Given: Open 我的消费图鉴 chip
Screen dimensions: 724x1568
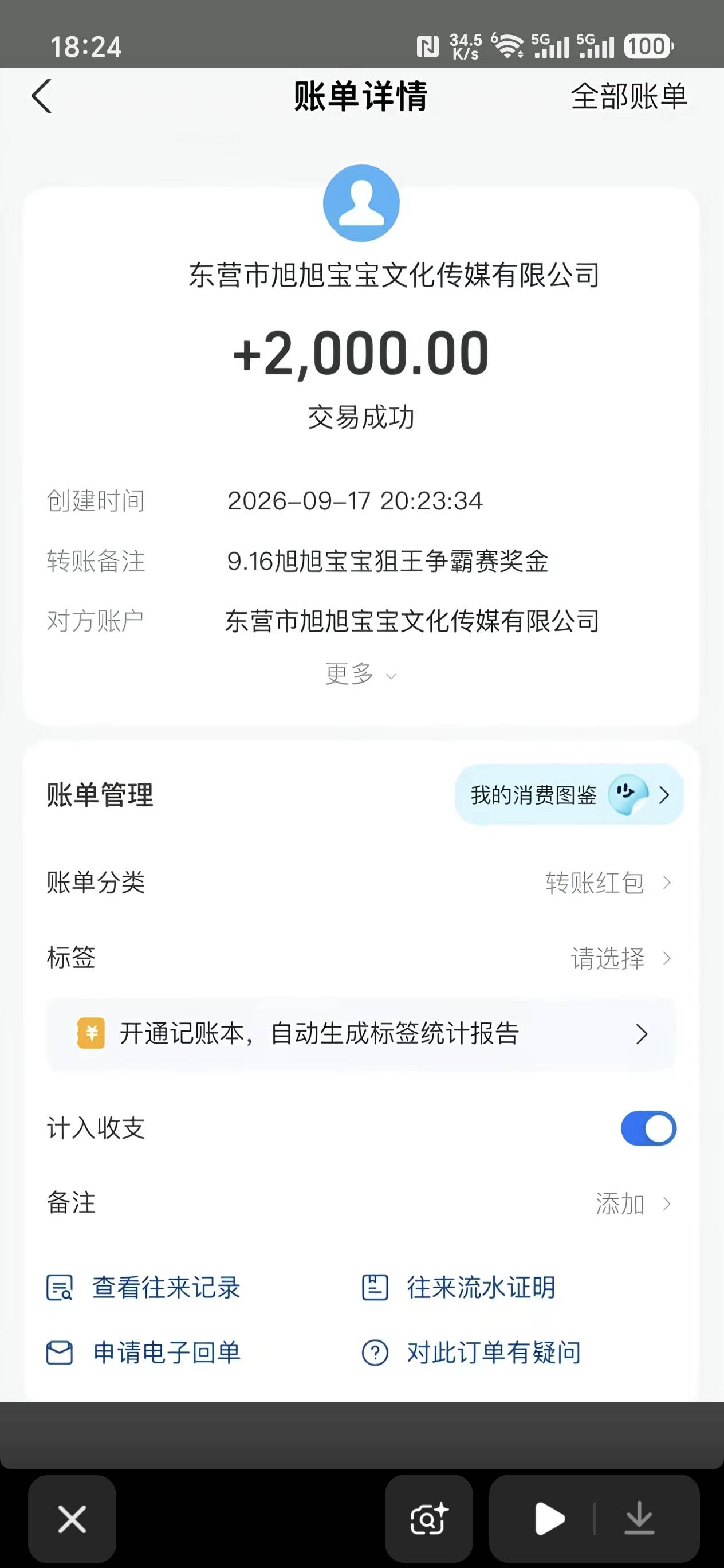Looking at the screenshot, I should [569, 794].
